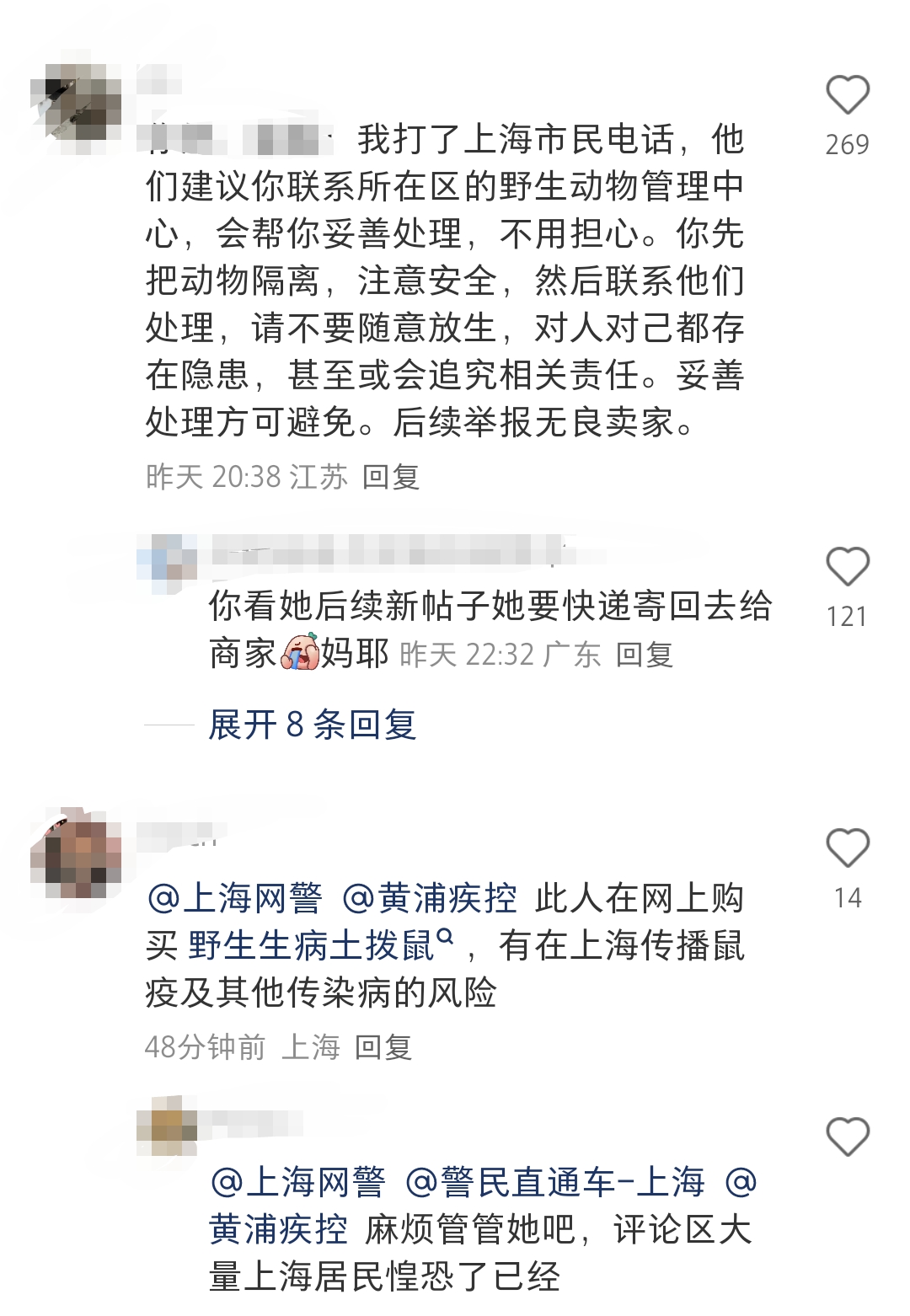910x1316 pixels.
Task: Like the comment with 269 likes
Action: [x=847, y=94]
